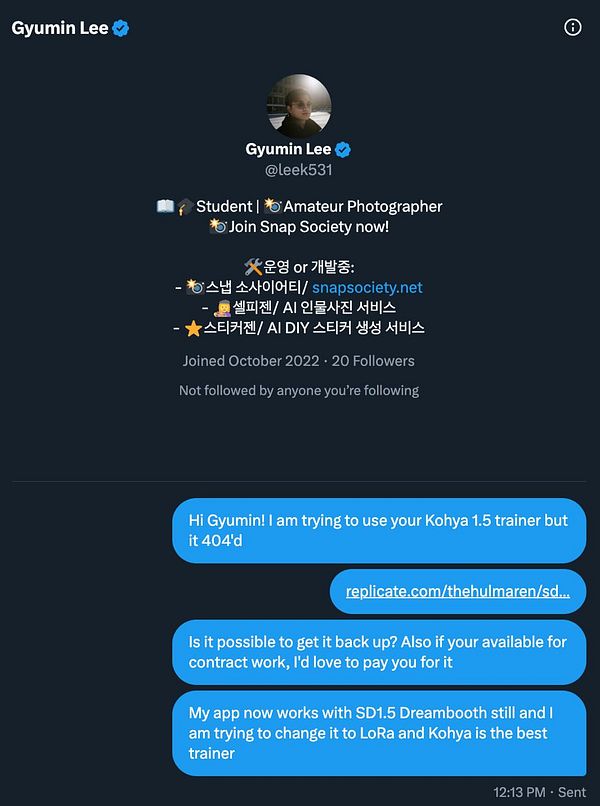Open Gyumin Lee's profile picture
This screenshot has height=806, width=600.
299,106
